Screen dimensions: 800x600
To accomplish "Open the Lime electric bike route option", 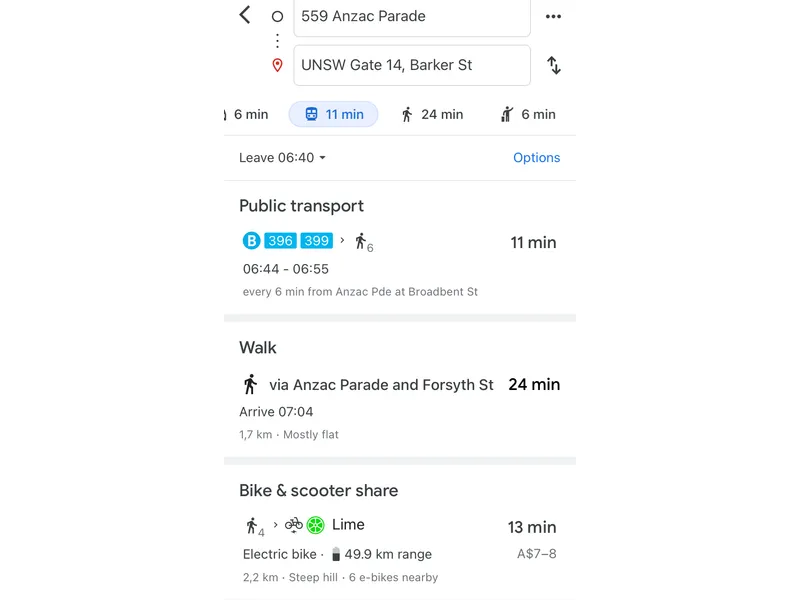I will point(399,540).
